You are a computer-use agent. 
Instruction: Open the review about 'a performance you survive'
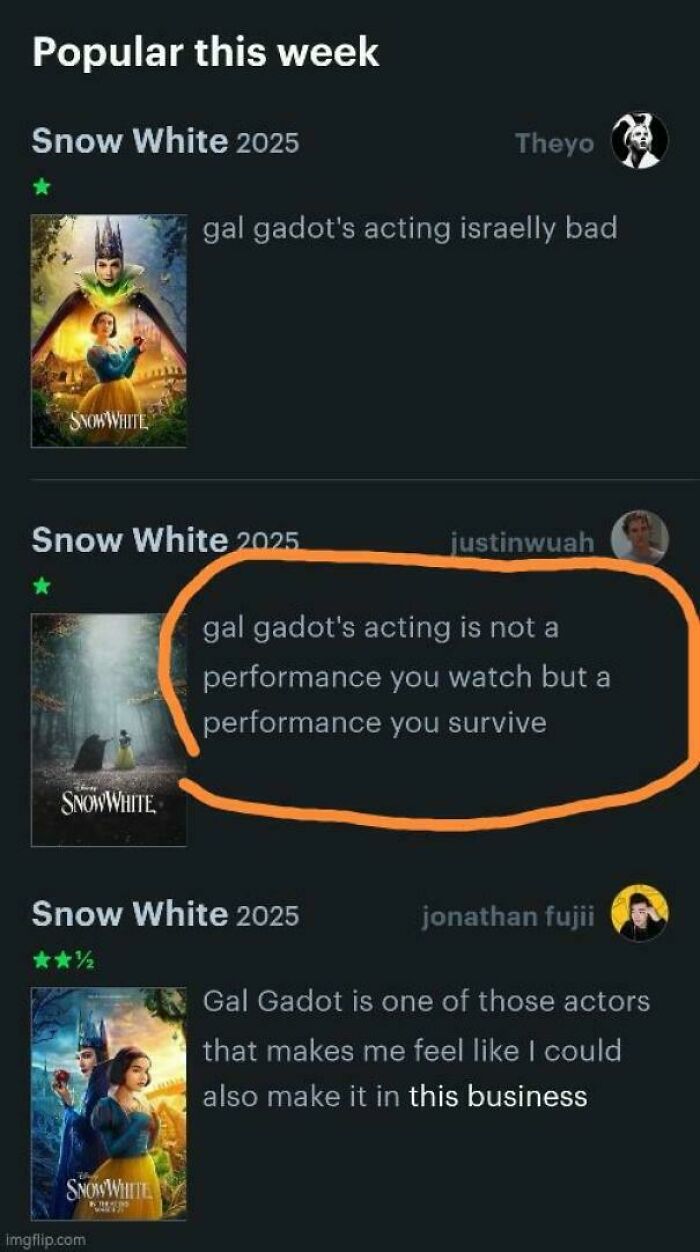(x=407, y=677)
